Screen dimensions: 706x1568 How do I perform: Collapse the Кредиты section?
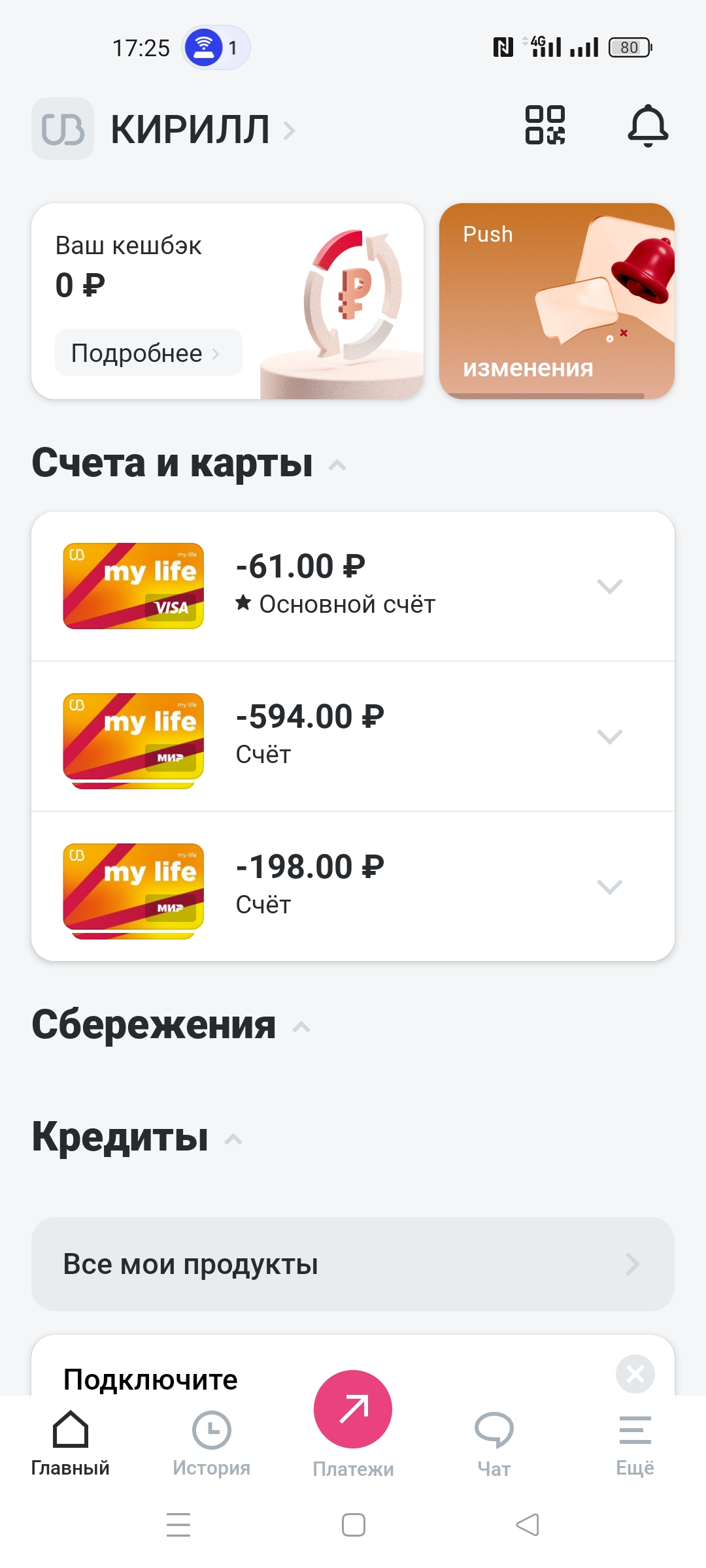click(x=233, y=1139)
